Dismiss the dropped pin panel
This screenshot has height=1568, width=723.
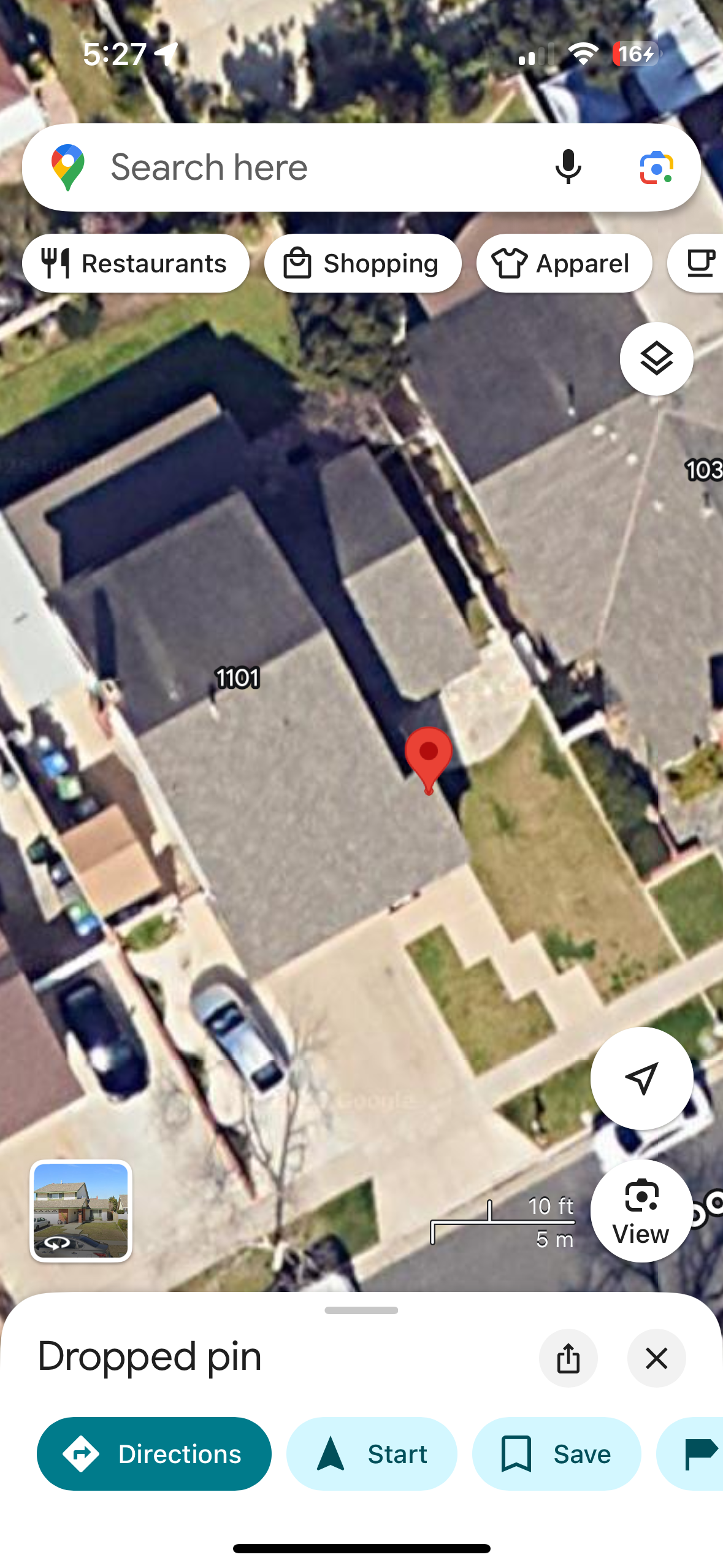click(656, 1358)
